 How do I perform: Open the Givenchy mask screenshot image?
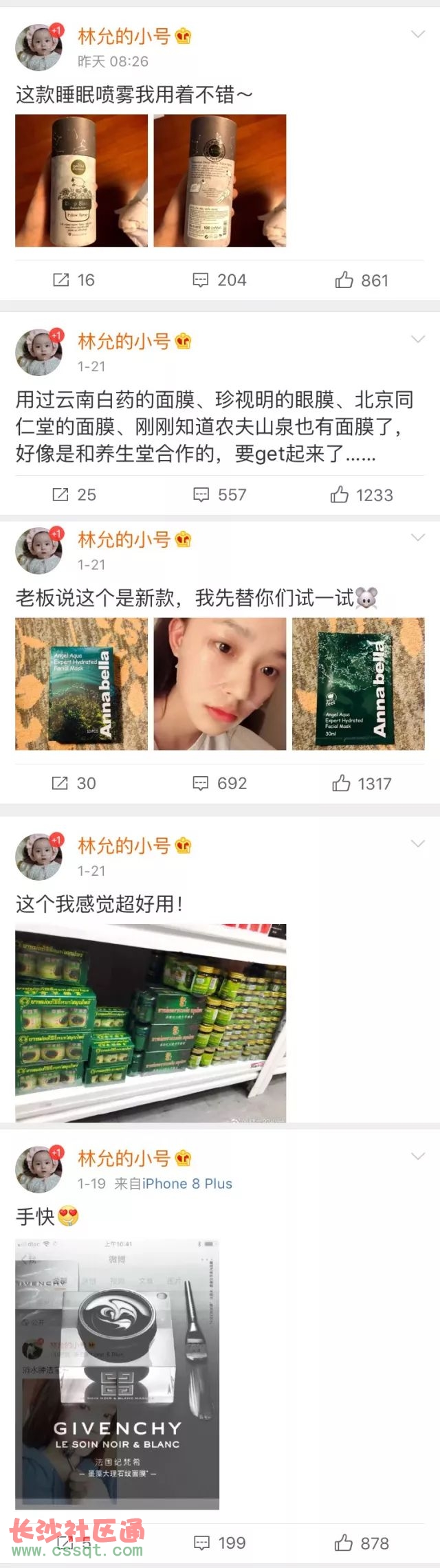tap(117, 1375)
